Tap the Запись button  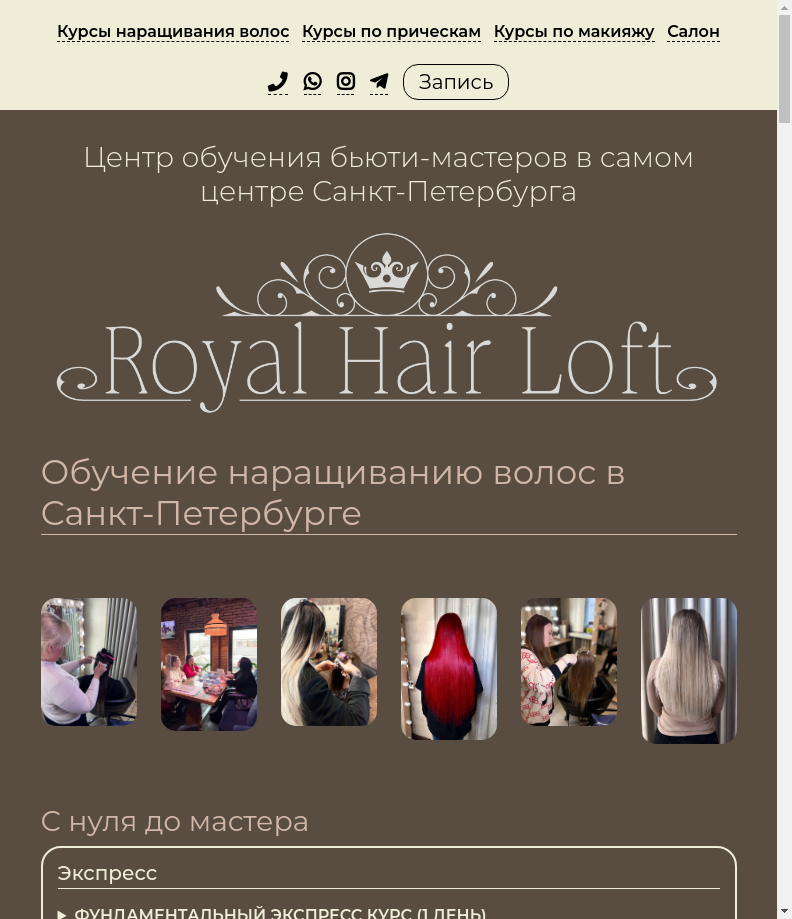point(456,82)
